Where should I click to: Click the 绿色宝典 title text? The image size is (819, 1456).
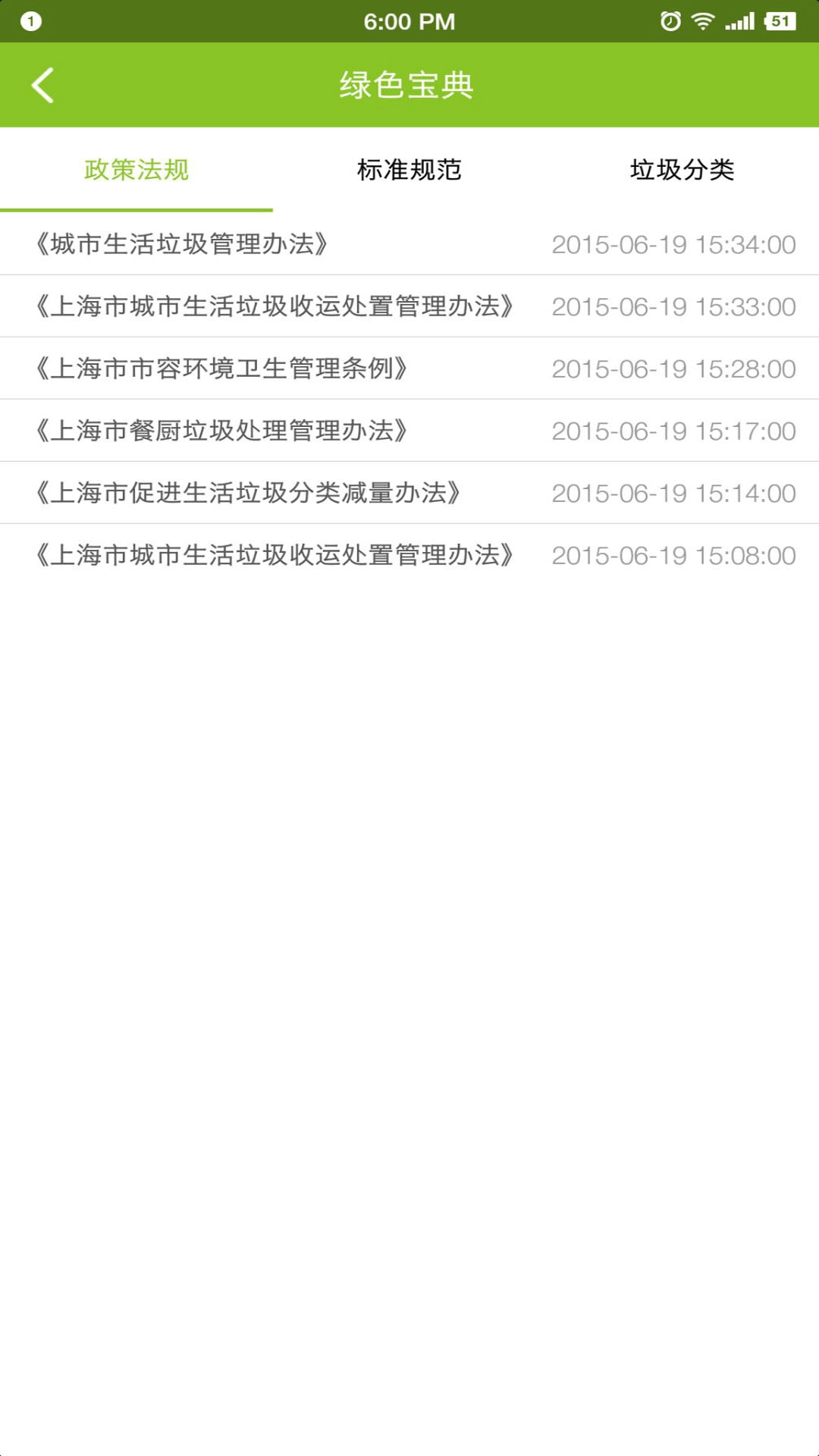click(407, 85)
